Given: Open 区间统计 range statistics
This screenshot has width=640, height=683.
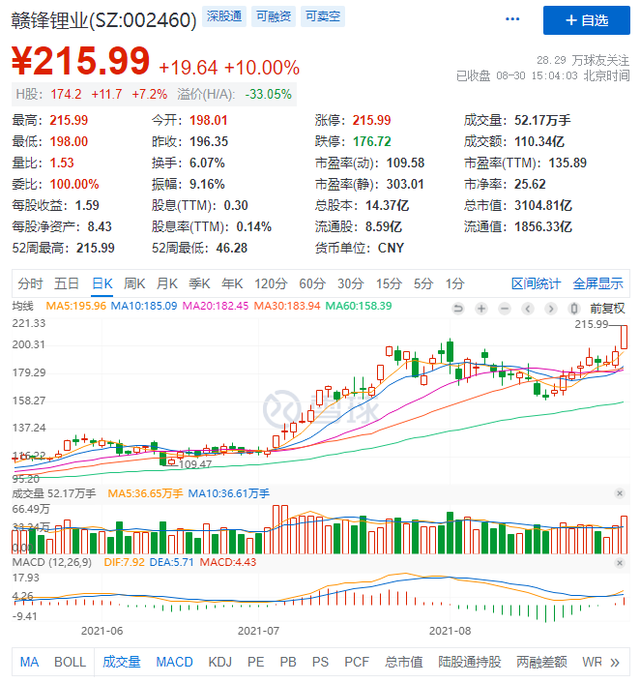Looking at the screenshot, I should 536,283.
